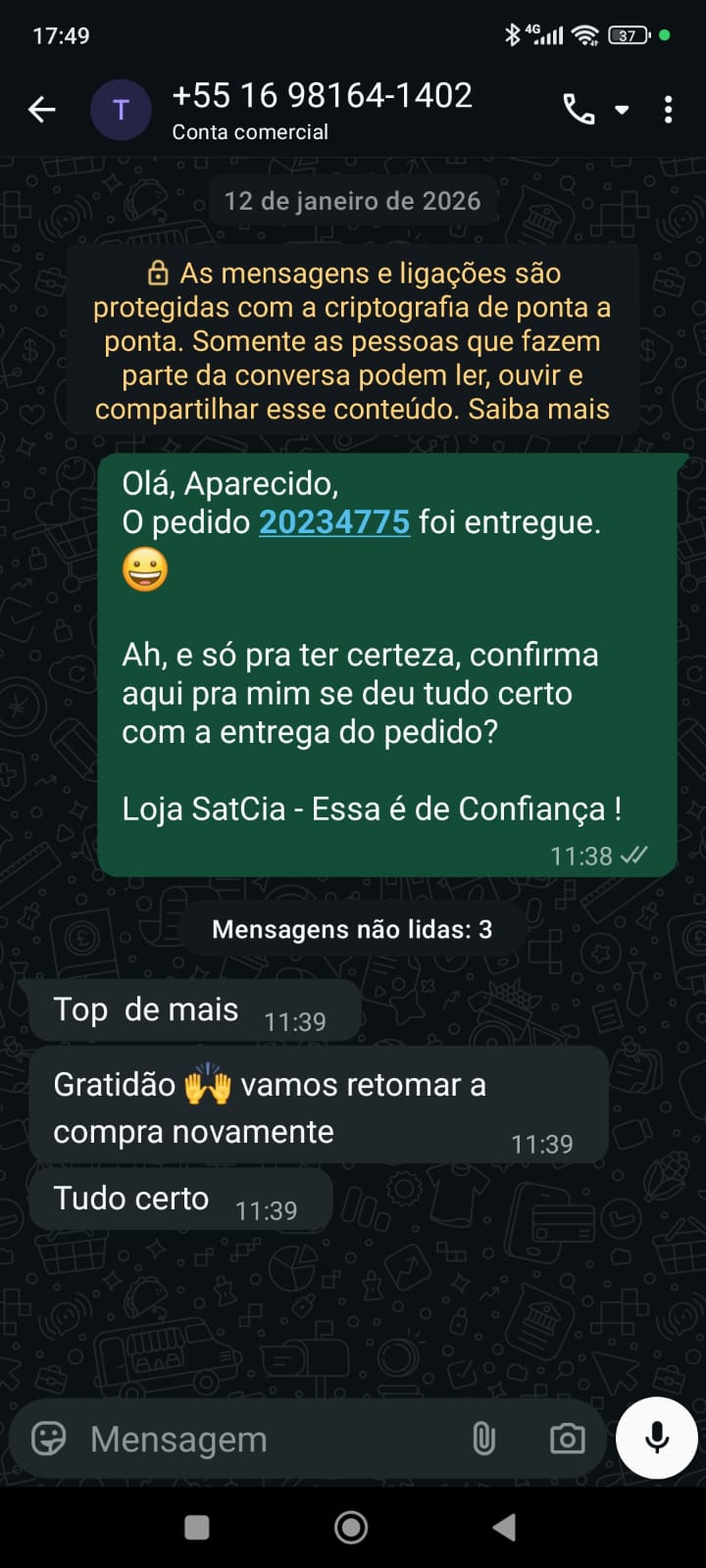Tap the system home button
The image size is (706, 1568).
(351, 1527)
